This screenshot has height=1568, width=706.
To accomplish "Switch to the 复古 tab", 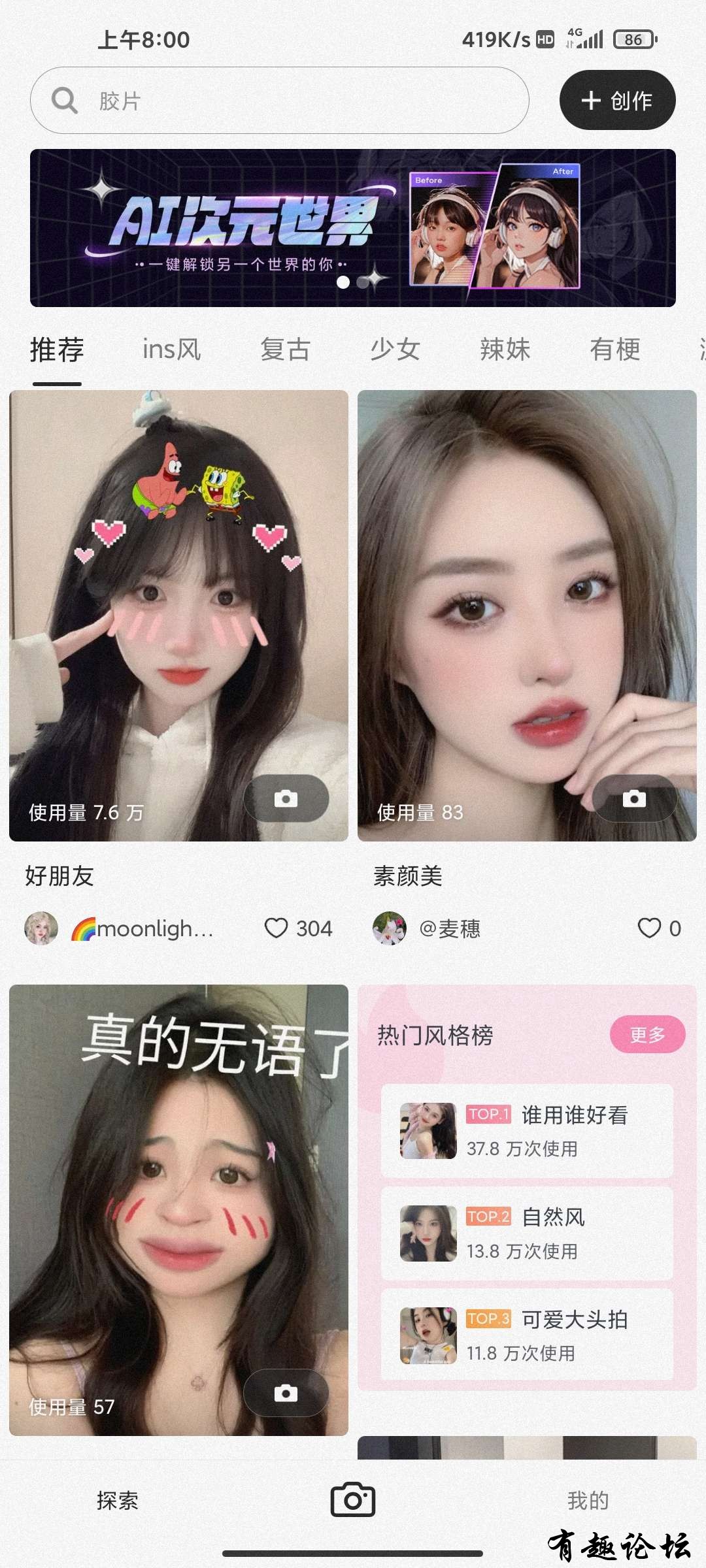I will coord(285,350).
